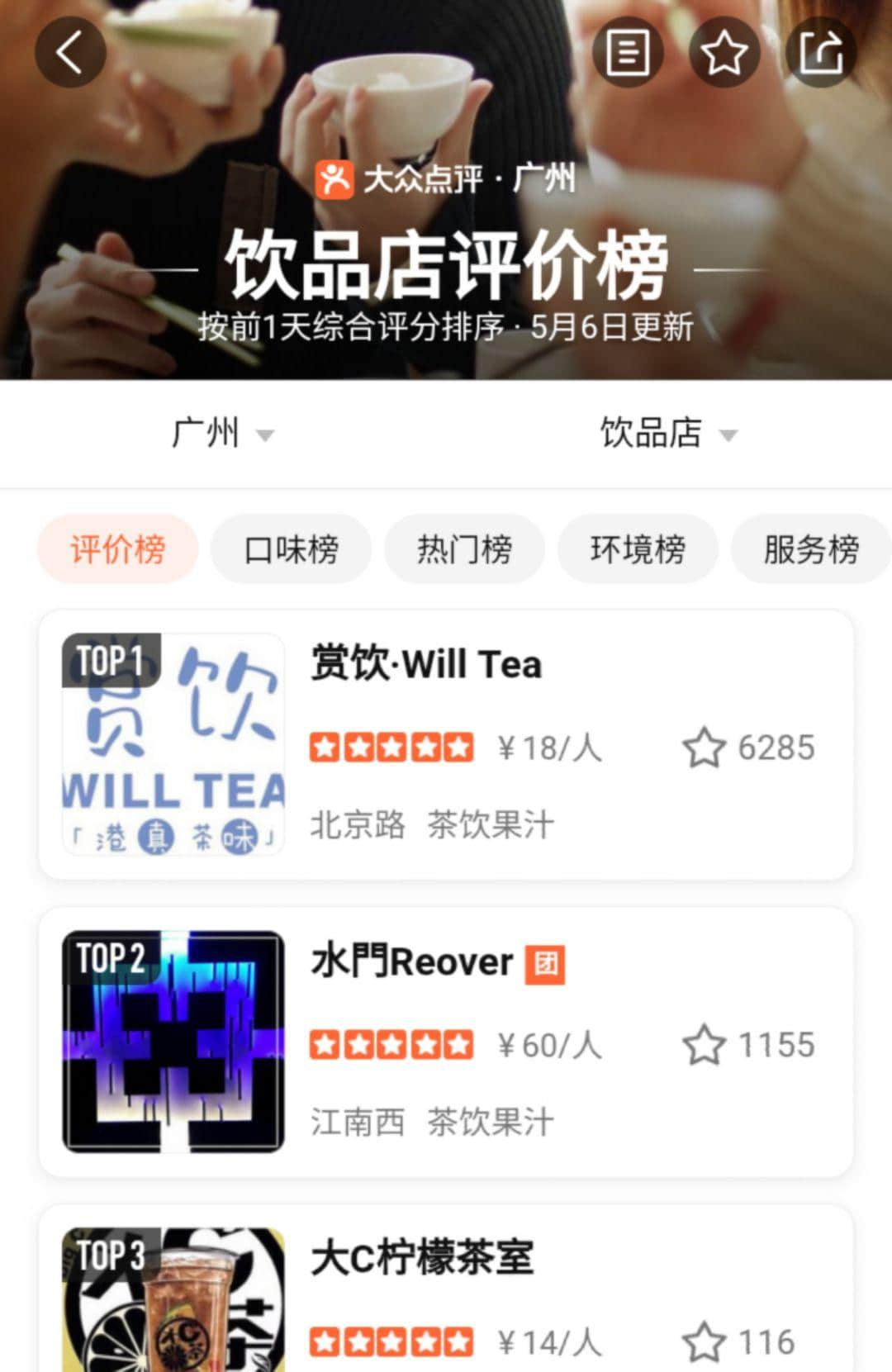Tap 水門Reover to view its details
Viewport: 892px width, 1372px height.
[414, 961]
